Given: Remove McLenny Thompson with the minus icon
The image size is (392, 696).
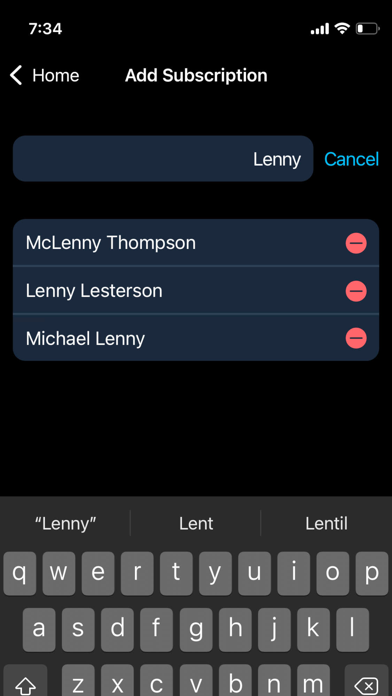Looking at the screenshot, I should click(356, 243).
